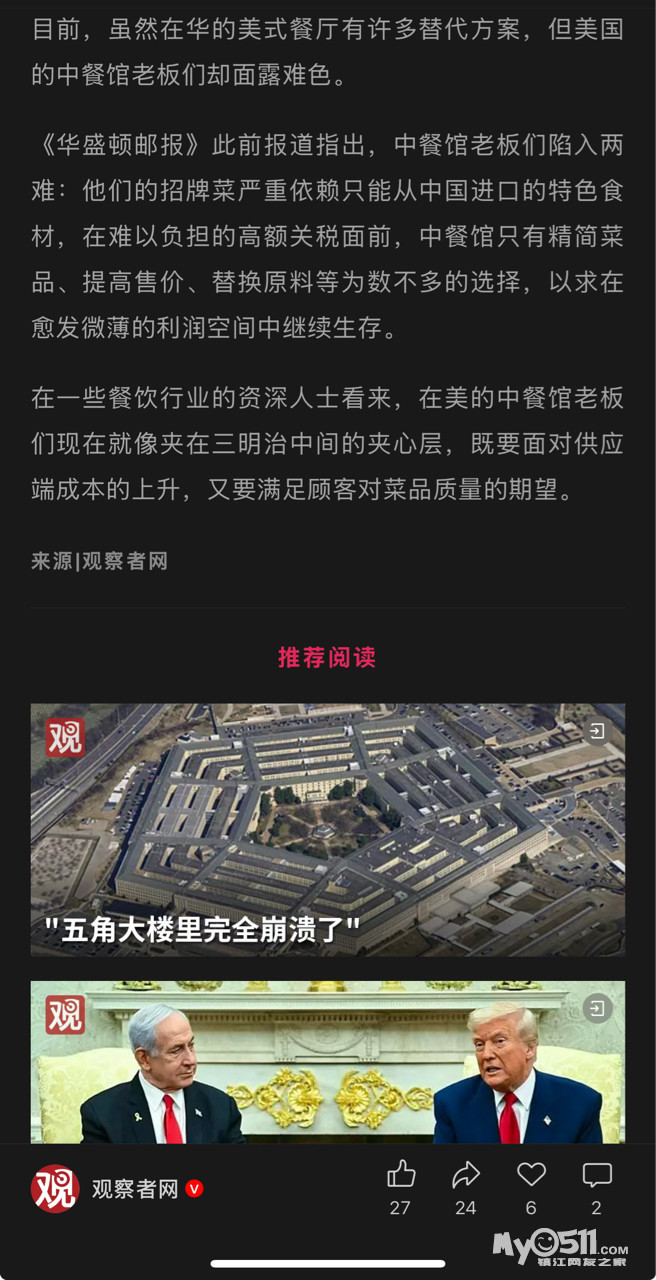Favorite the article with the heart
Image resolution: width=656 pixels, height=1280 pixels.
[531, 1175]
